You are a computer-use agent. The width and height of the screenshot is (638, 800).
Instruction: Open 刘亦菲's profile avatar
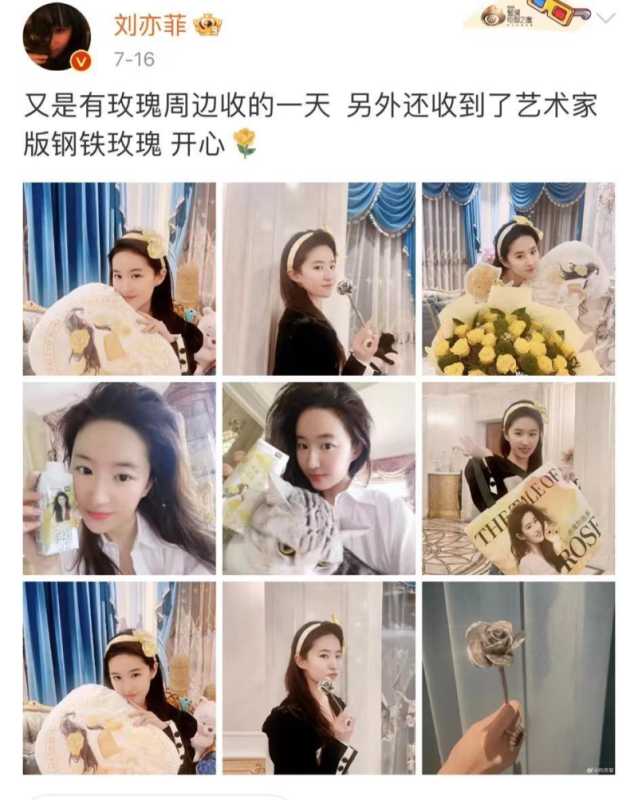(x=57, y=36)
